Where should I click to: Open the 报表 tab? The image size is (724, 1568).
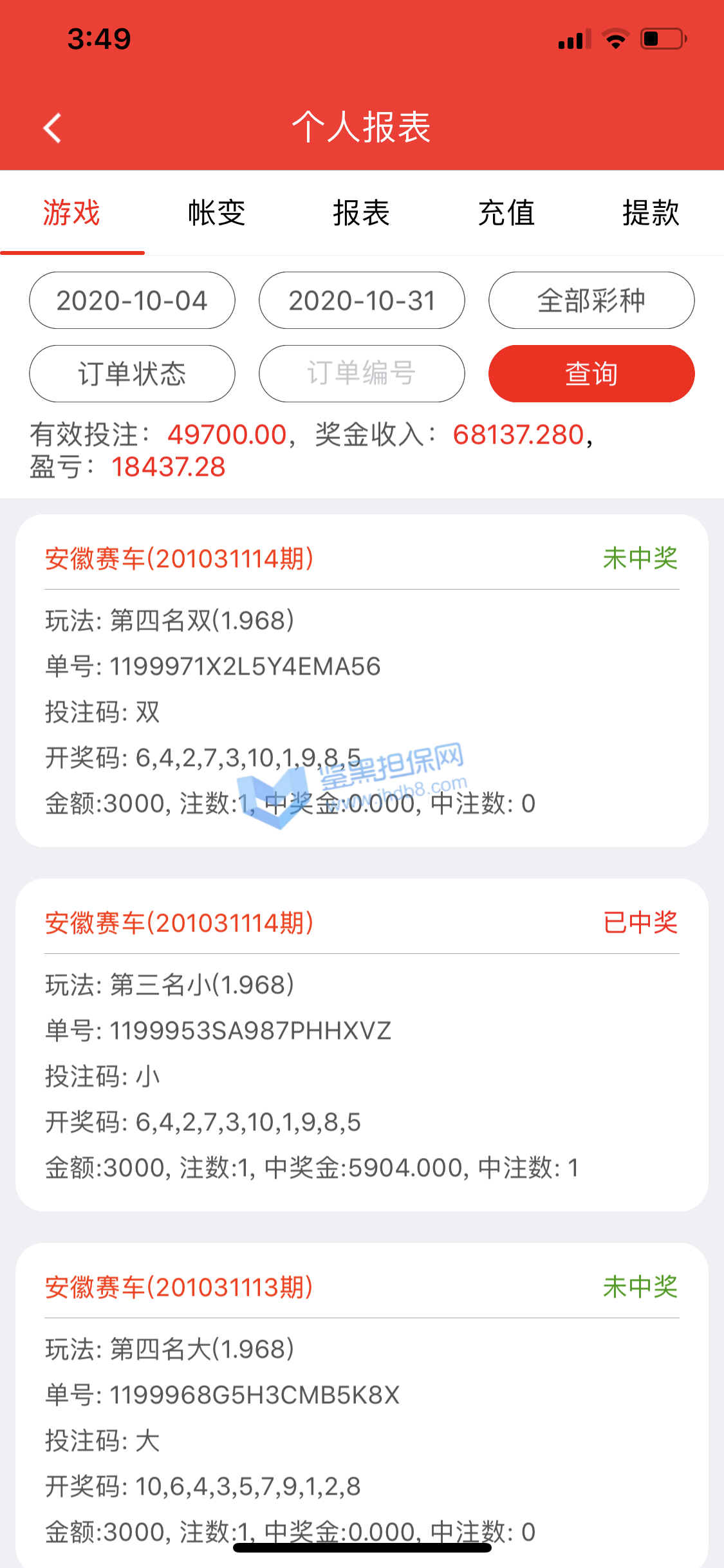361,213
